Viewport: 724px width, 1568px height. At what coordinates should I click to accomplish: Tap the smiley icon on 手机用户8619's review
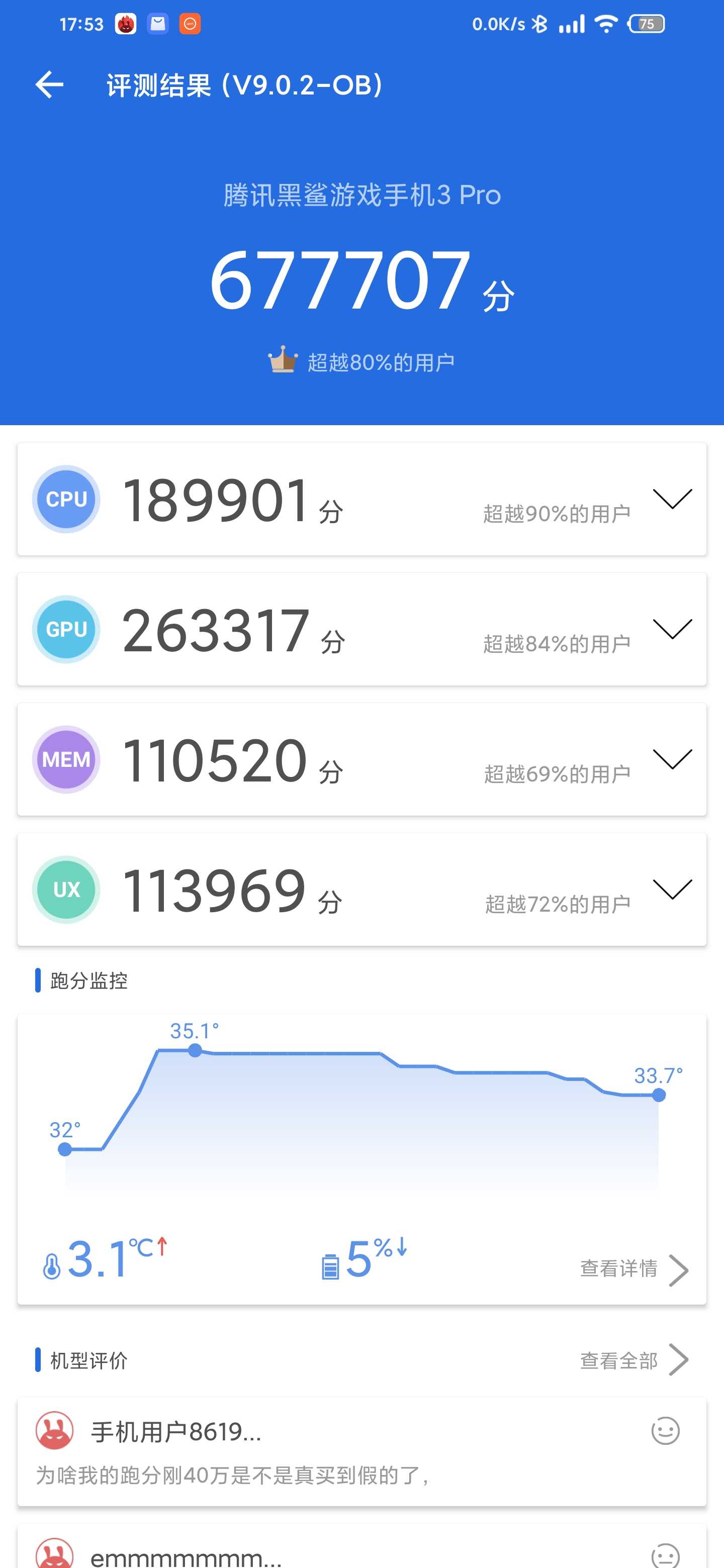[x=665, y=1430]
